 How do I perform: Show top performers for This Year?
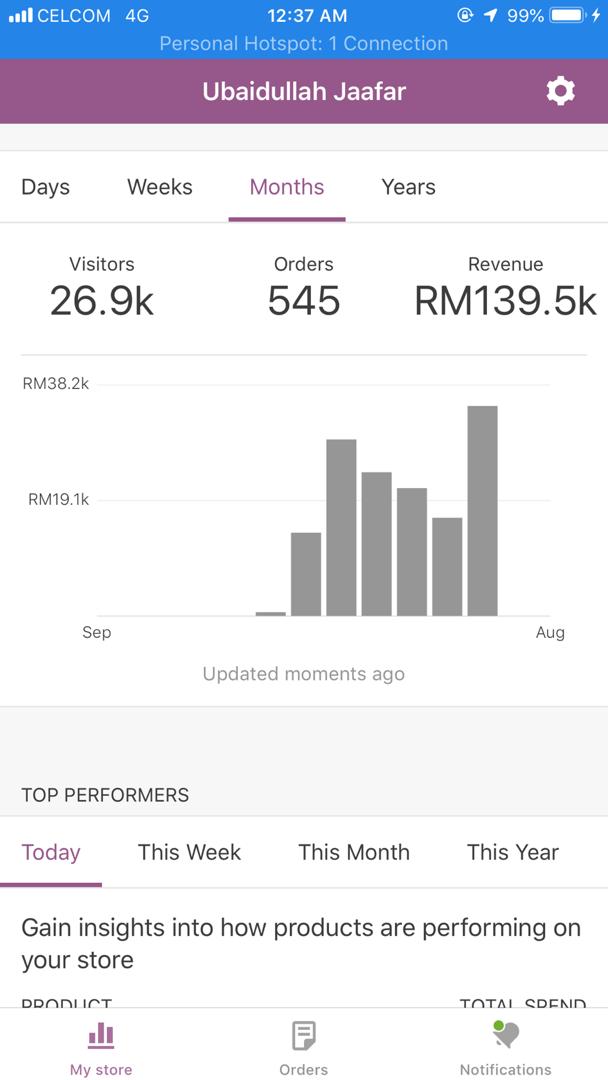coord(512,852)
